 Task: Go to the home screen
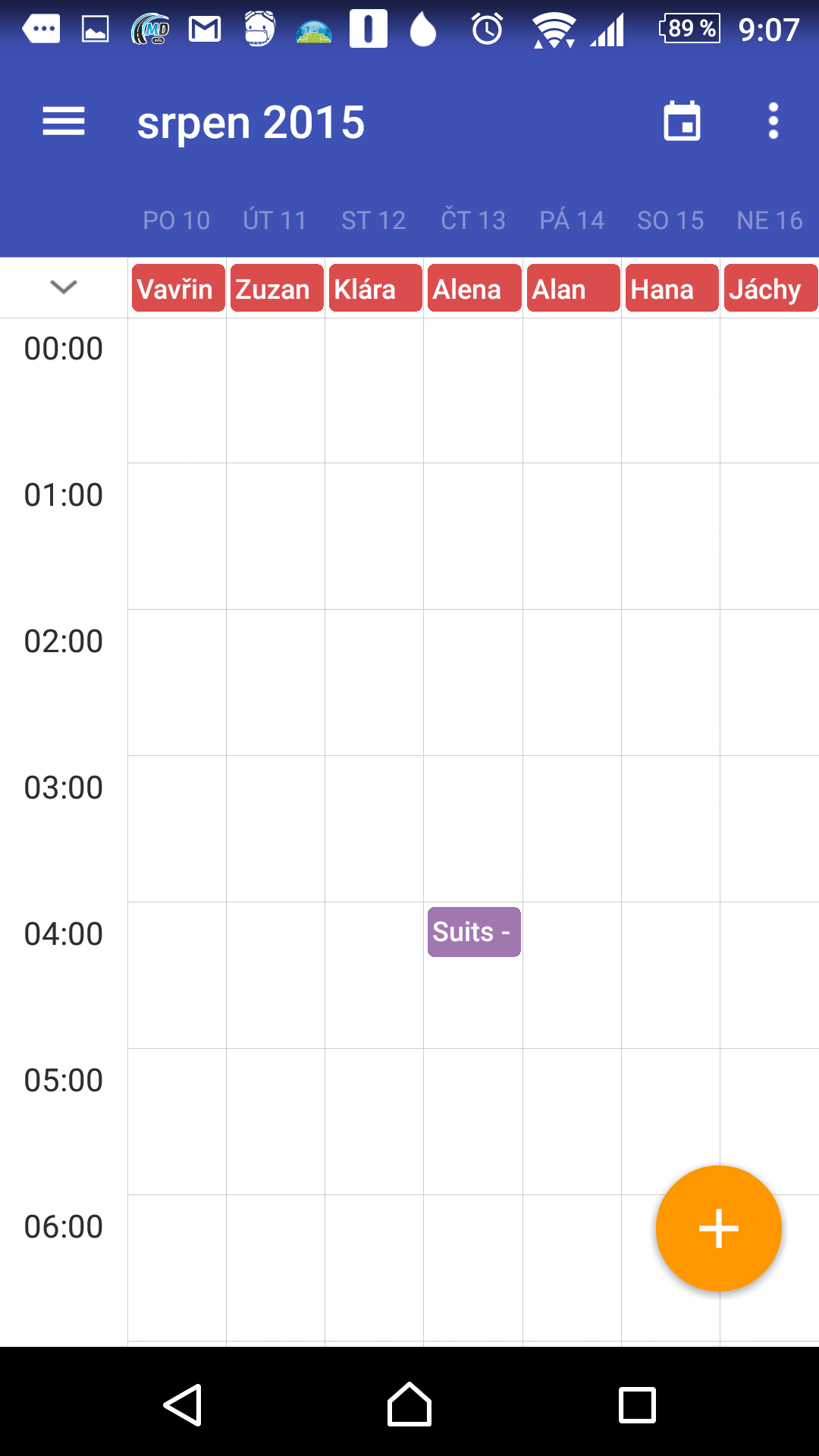coord(409,1404)
